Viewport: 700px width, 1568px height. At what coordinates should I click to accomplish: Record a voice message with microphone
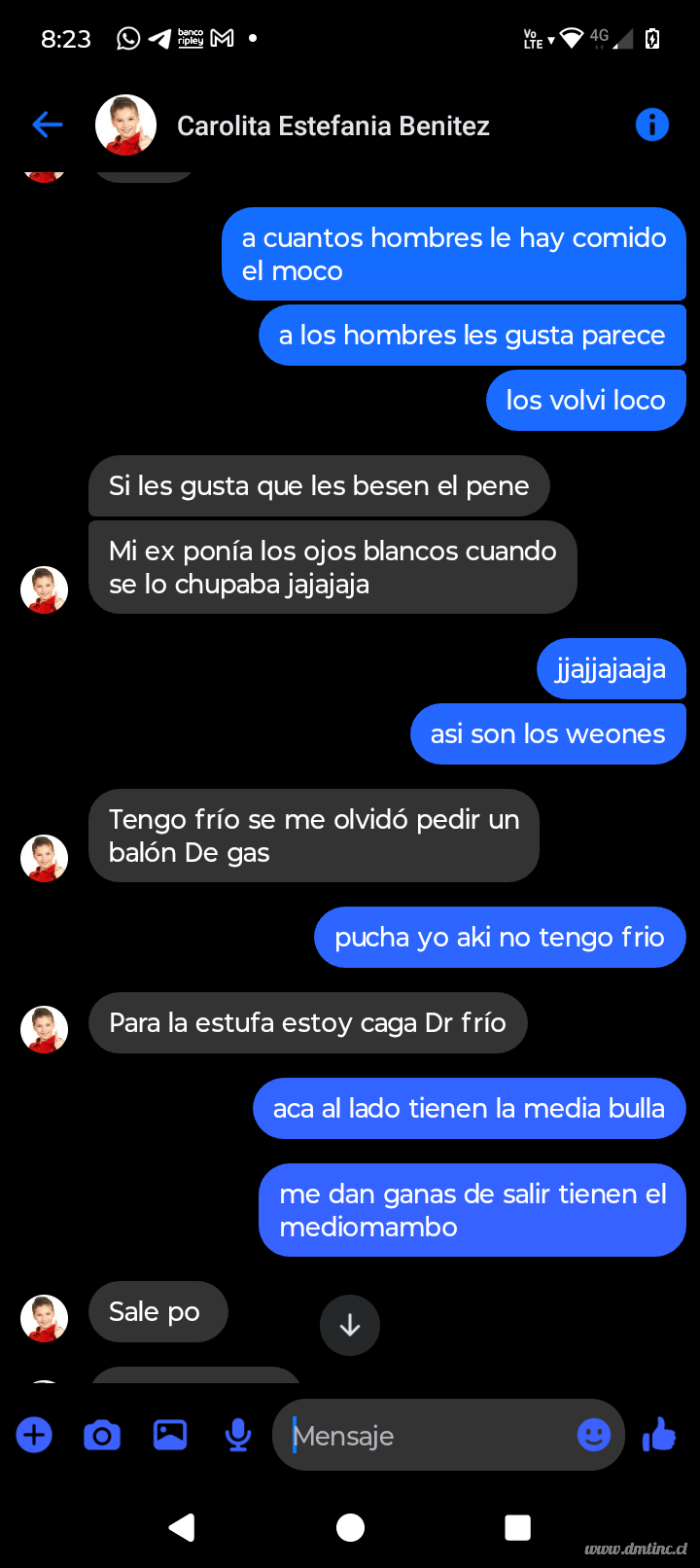click(238, 1435)
